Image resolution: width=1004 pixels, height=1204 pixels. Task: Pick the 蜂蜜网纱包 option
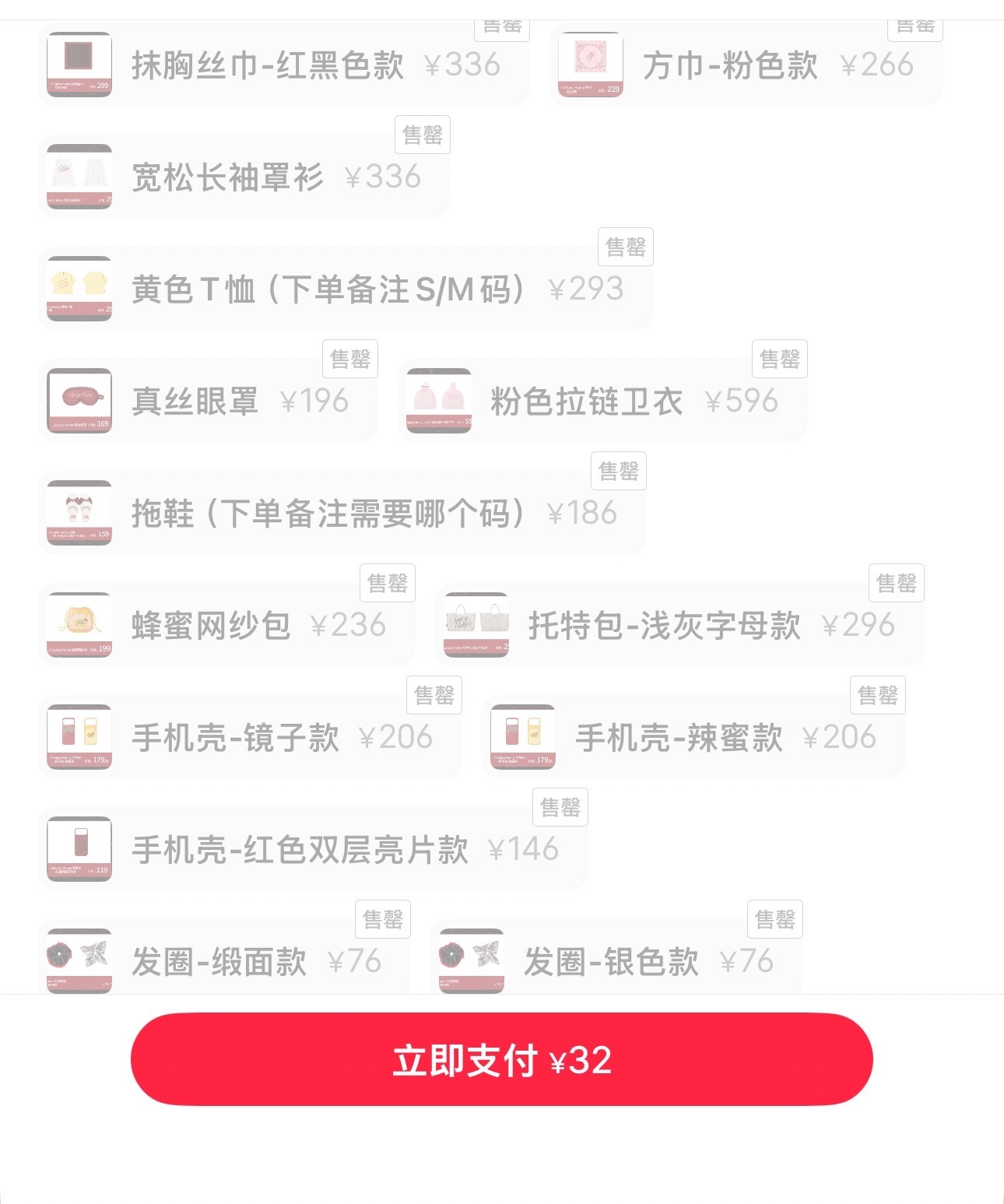(x=226, y=625)
